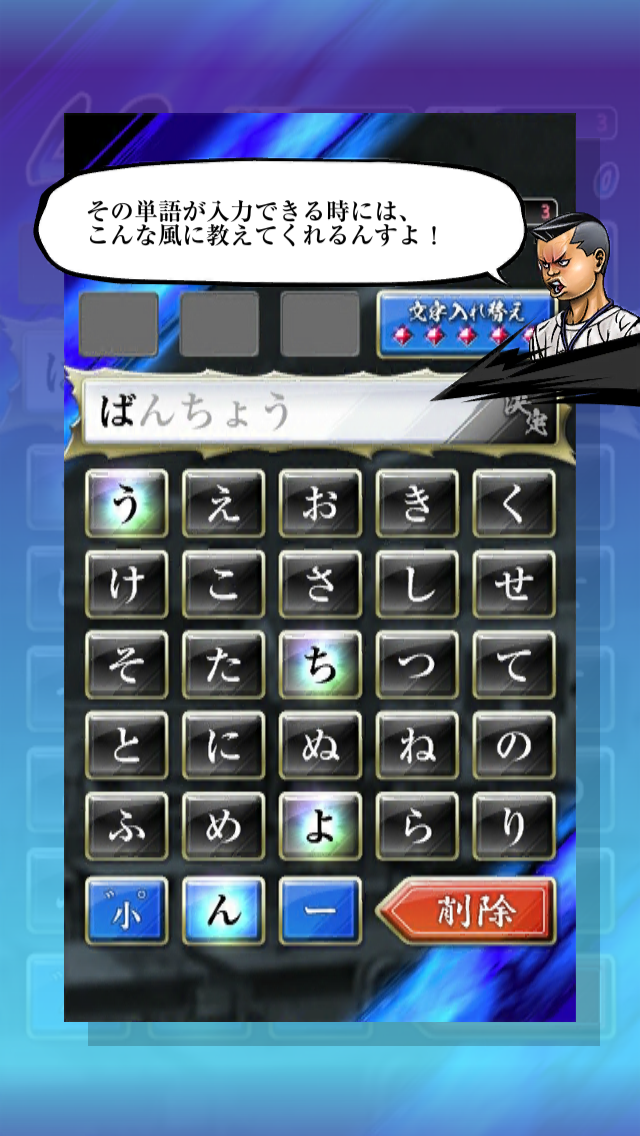Tap the た key
The height and width of the screenshot is (1136, 640).
[x=223, y=665]
